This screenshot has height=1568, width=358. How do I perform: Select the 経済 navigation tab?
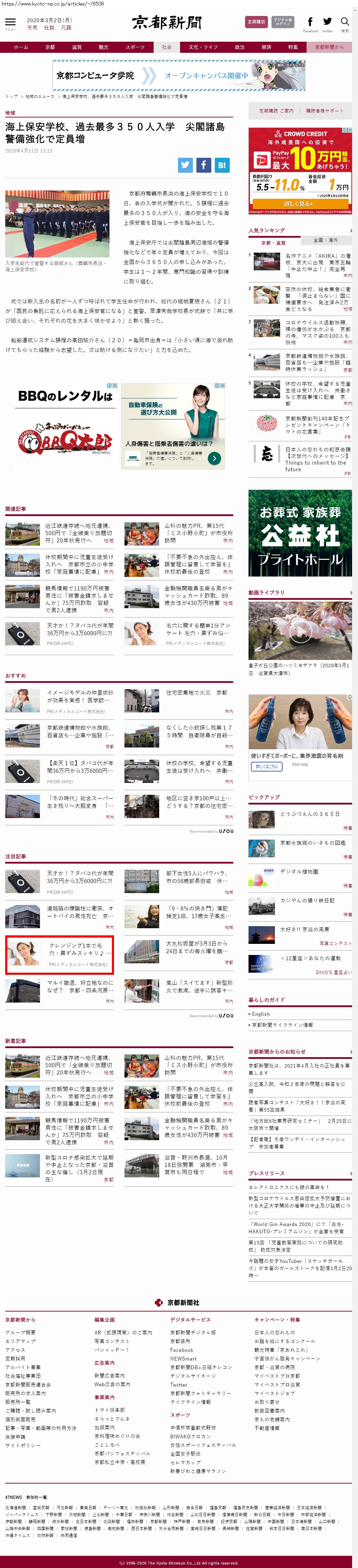point(266,47)
